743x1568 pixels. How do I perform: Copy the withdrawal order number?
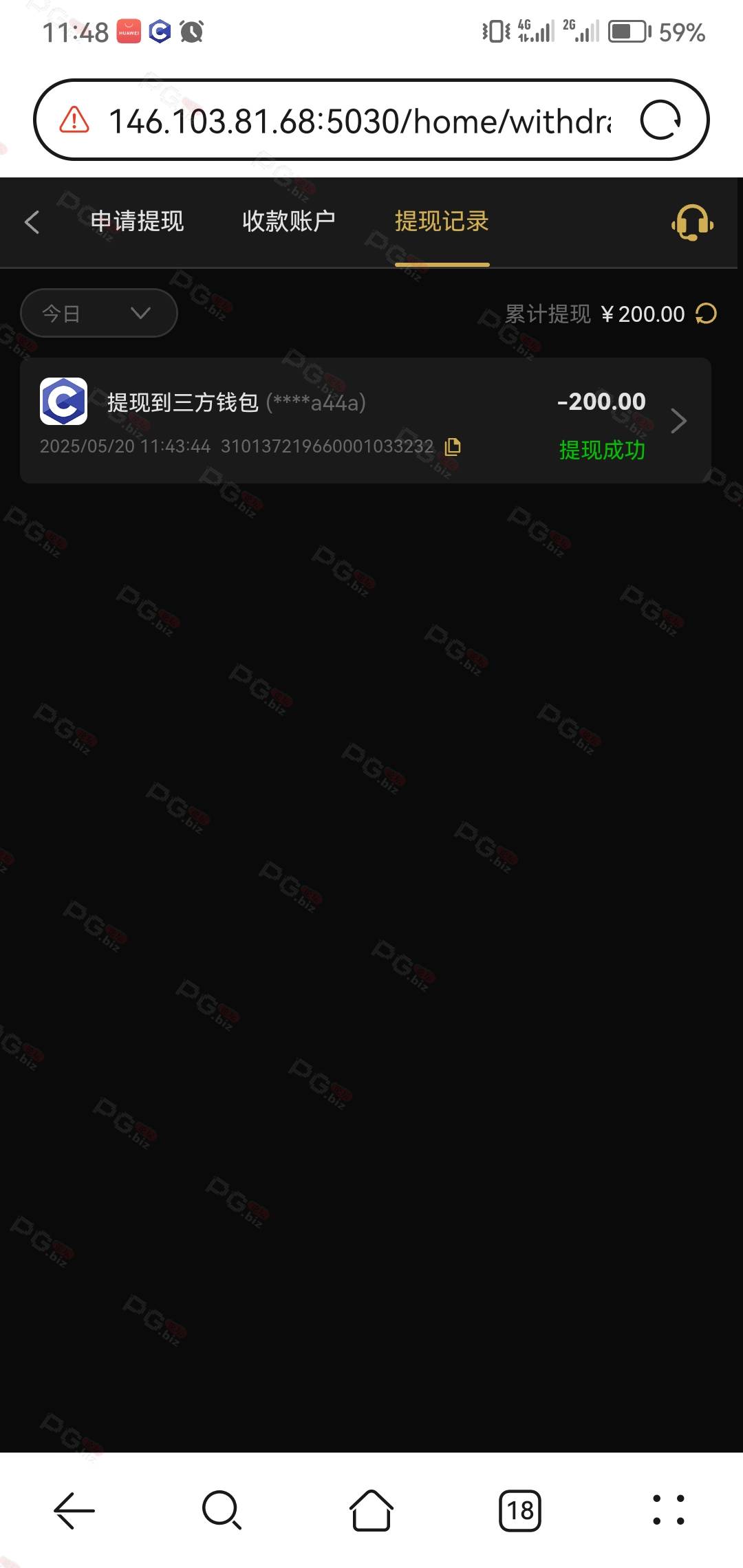(453, 446)
